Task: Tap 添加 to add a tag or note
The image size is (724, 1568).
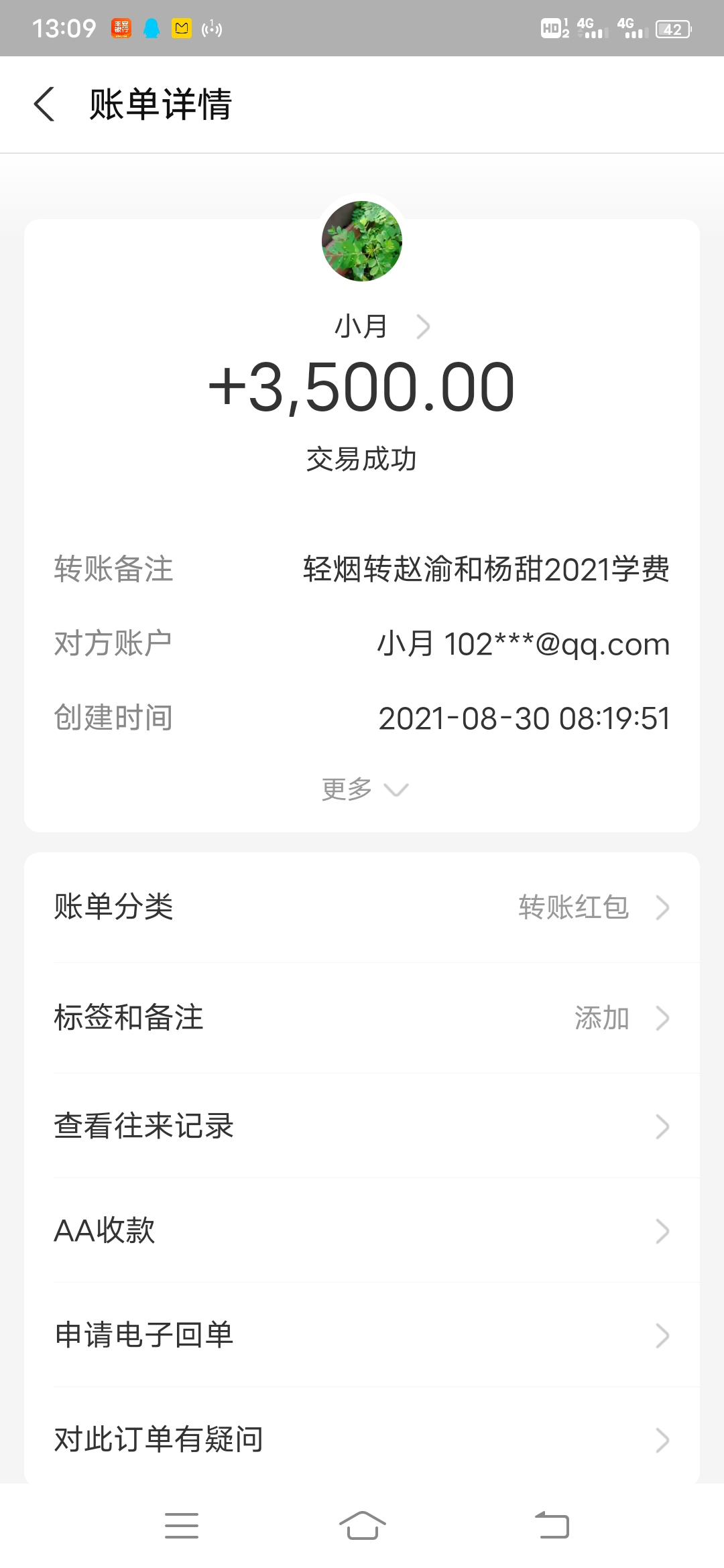Action: (x=602, y=1019)
